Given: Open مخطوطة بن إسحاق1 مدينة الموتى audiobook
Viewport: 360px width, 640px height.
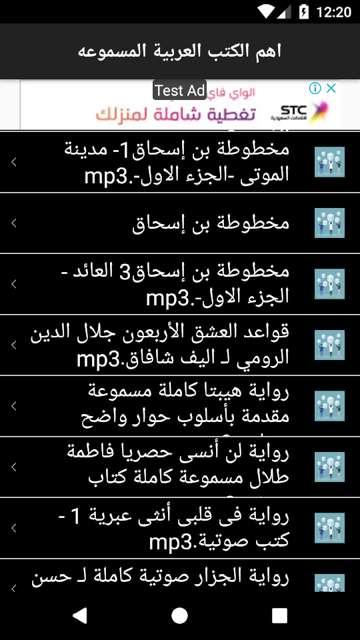Looking at the screenshot, I should 180,162.
